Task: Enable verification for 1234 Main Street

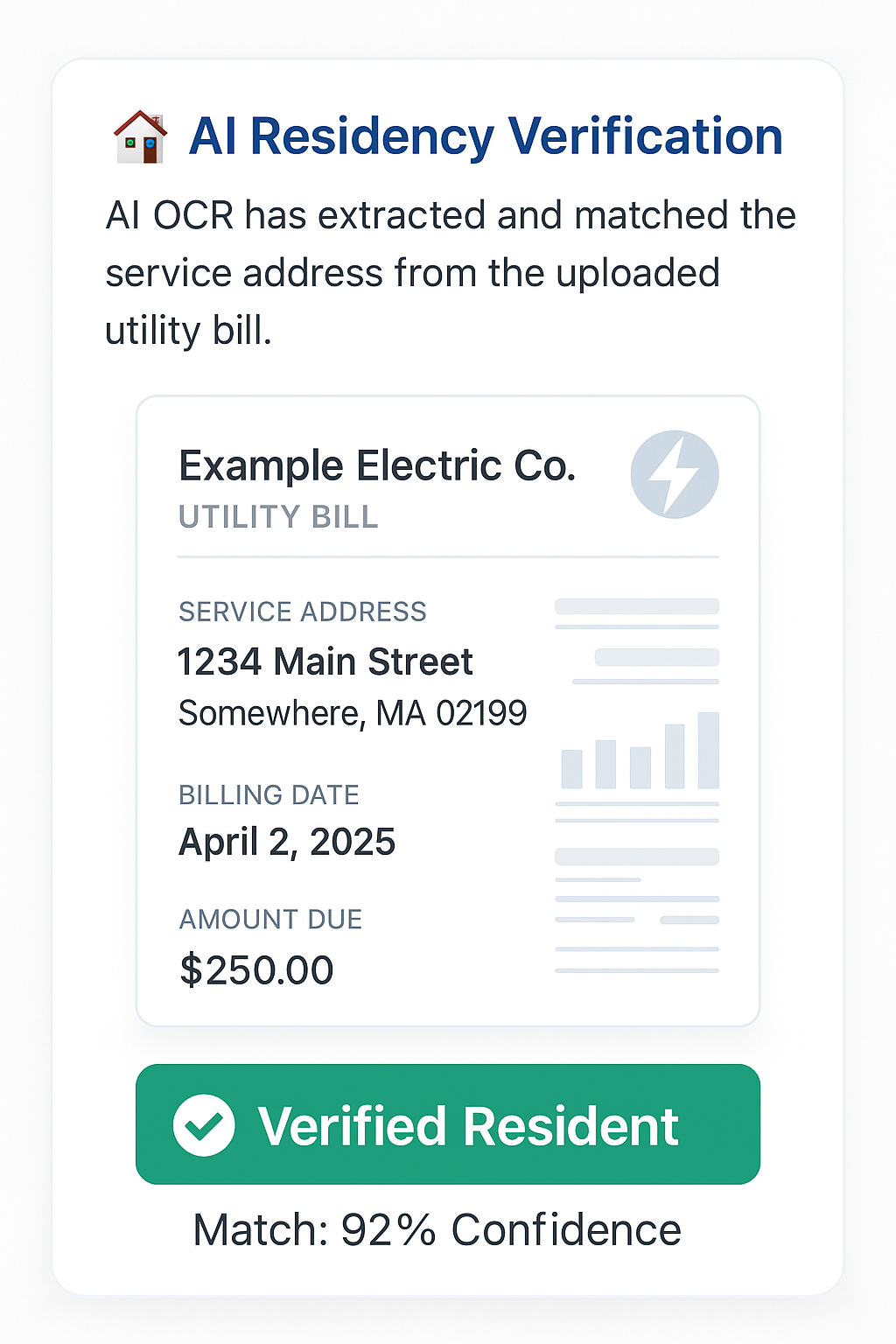Action: point(448,1126)
